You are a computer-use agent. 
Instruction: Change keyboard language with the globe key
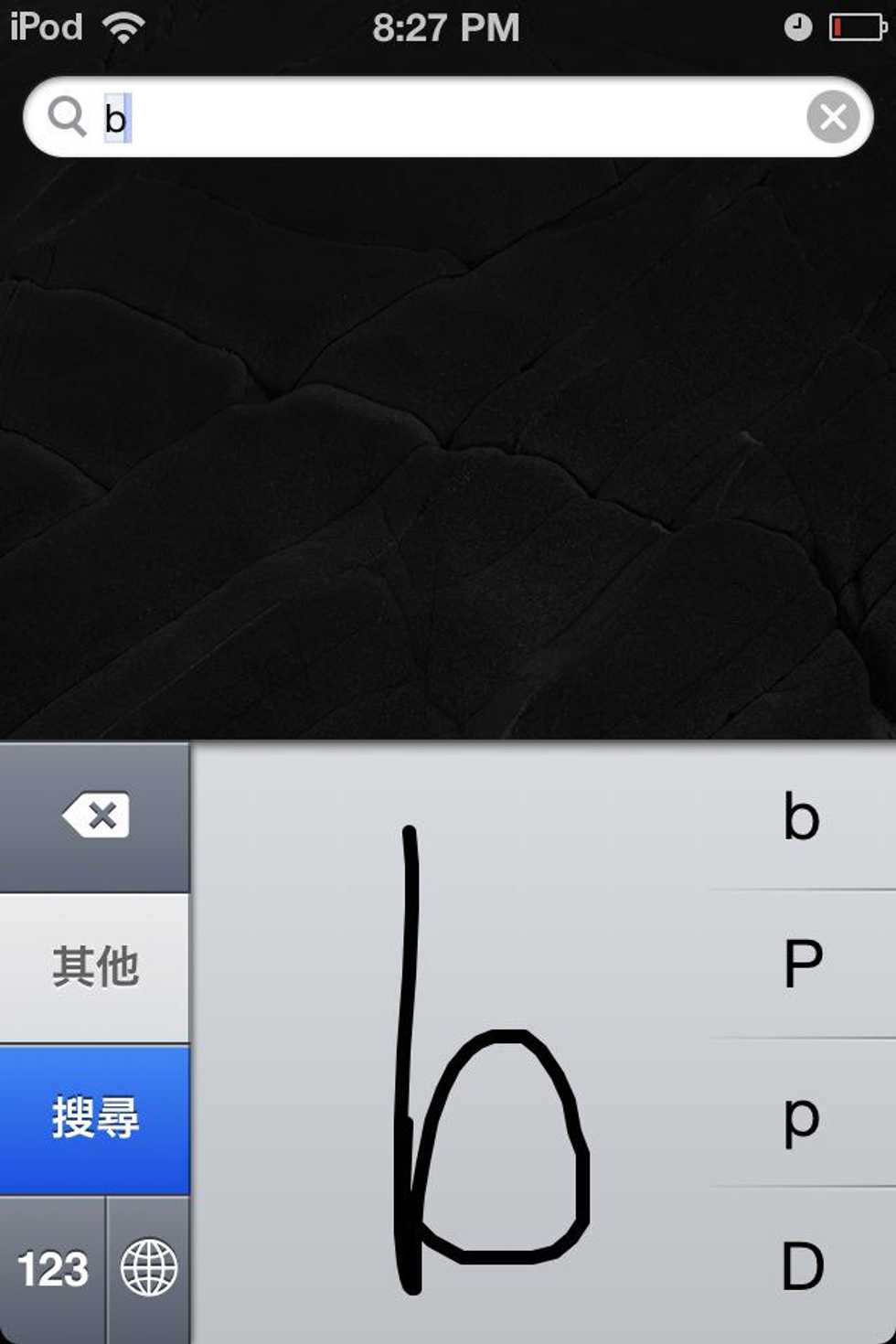tap(149, 1269)
